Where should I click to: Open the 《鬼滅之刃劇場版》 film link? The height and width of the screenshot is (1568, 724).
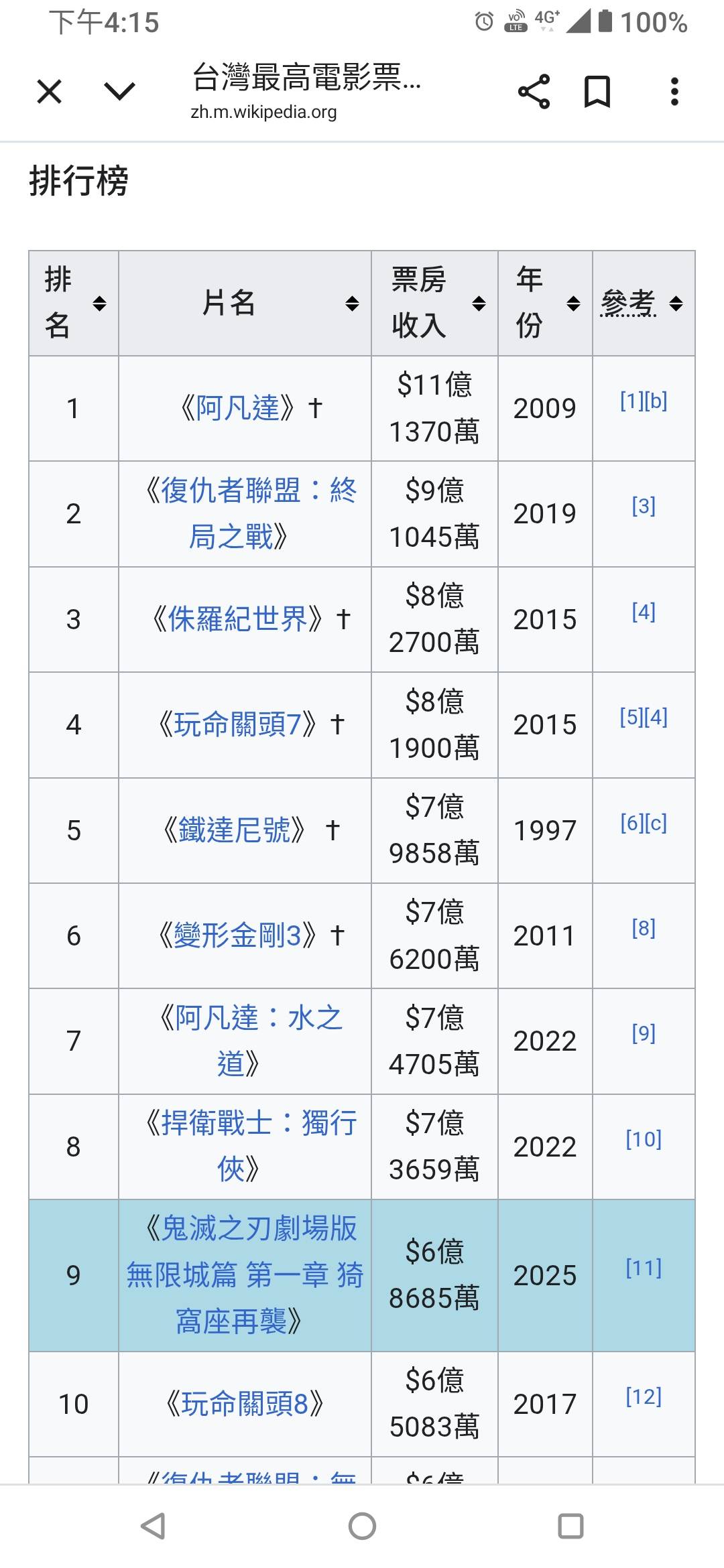pyautogui.click(x=245, y=1275)
